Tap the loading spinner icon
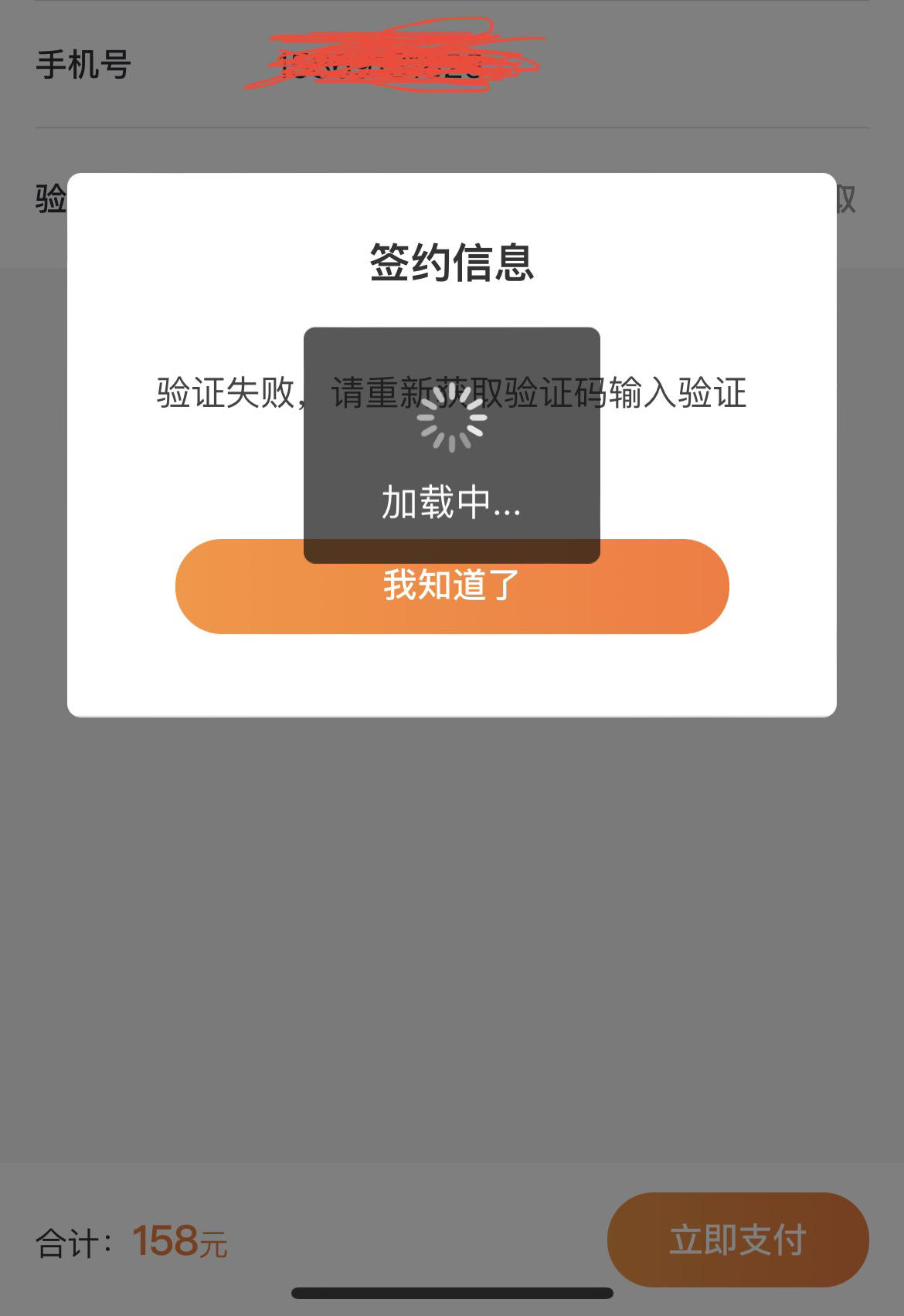 point(452,429)
